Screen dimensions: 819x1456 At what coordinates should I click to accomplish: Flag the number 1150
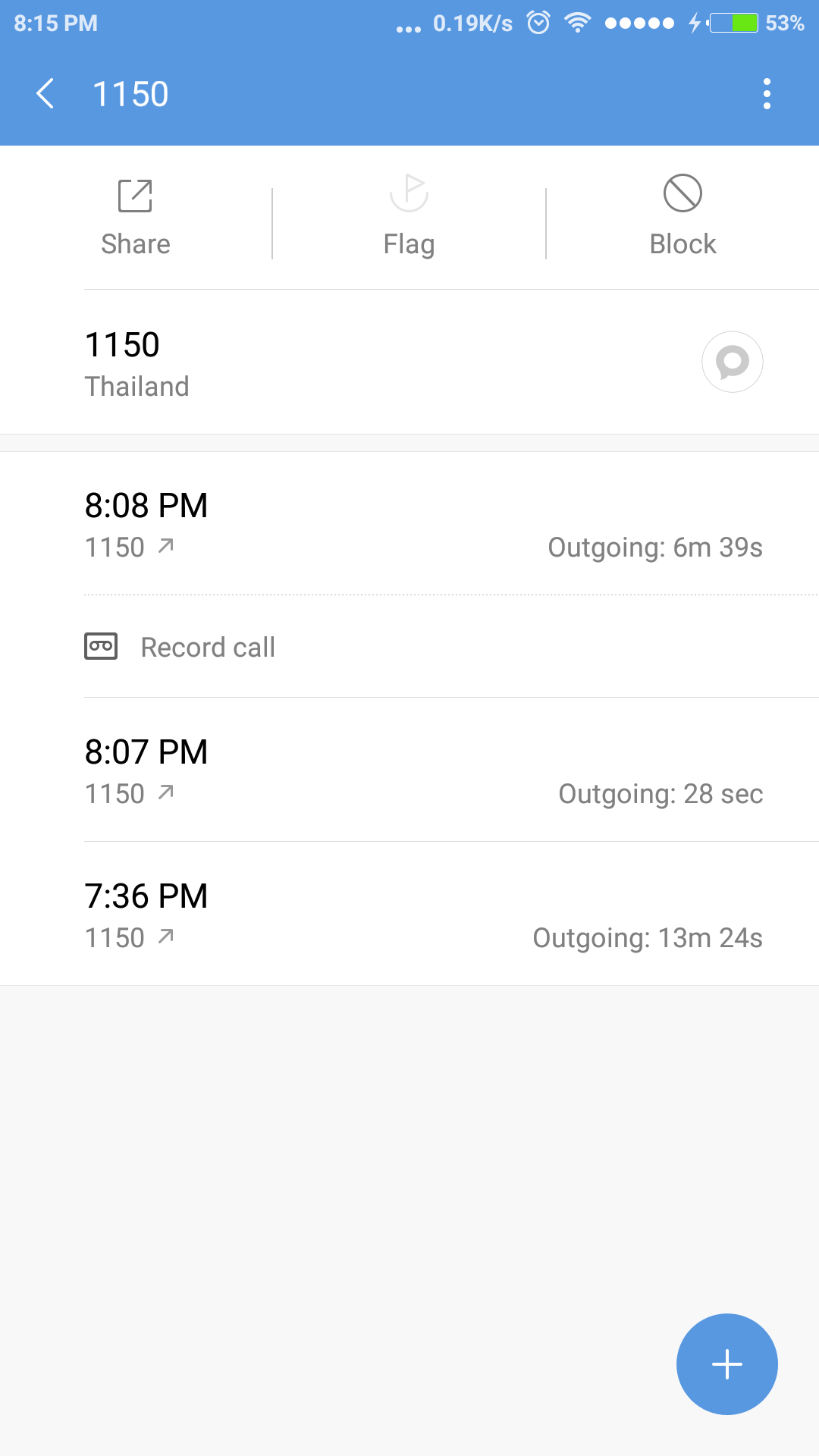pos(409,218)
